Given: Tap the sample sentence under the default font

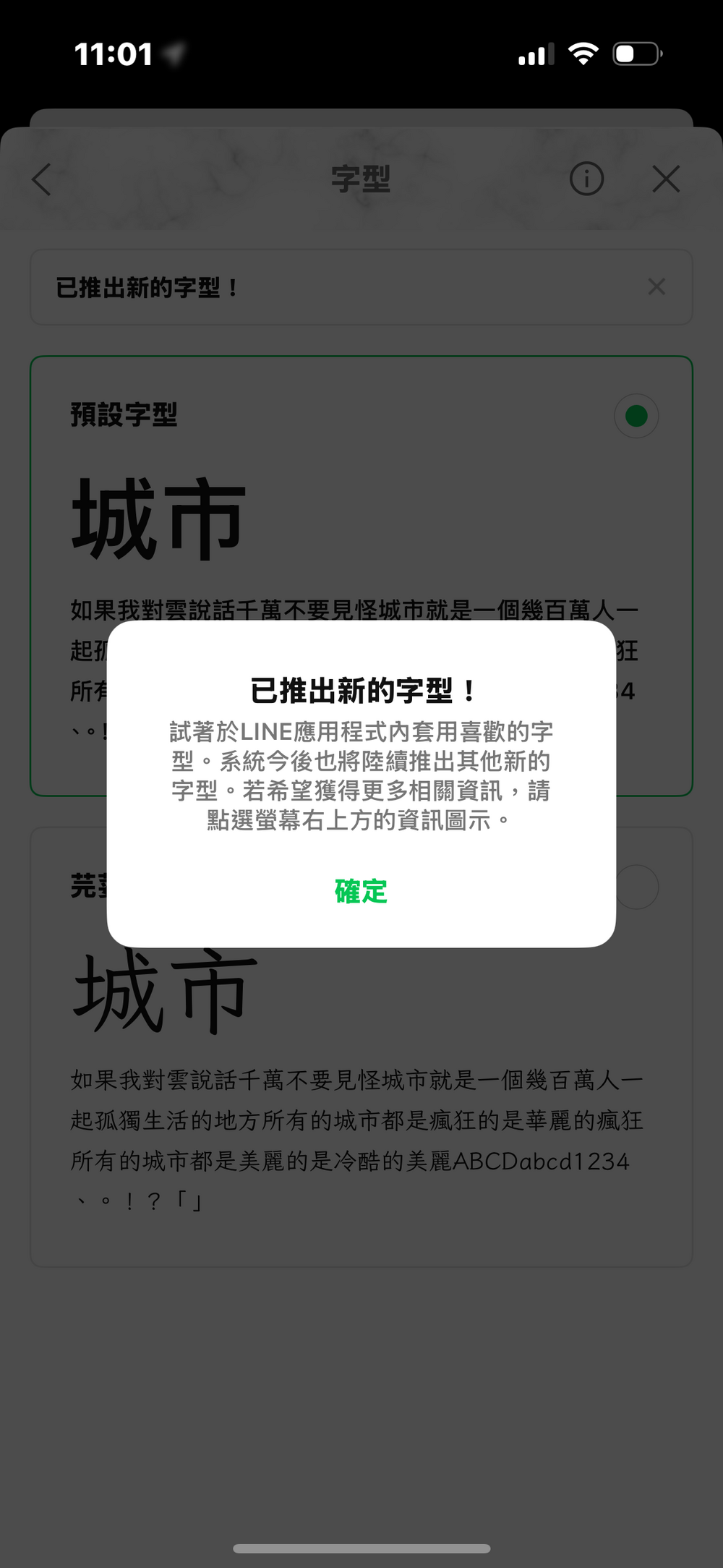Looking at the screenshot, I should 354,610.
